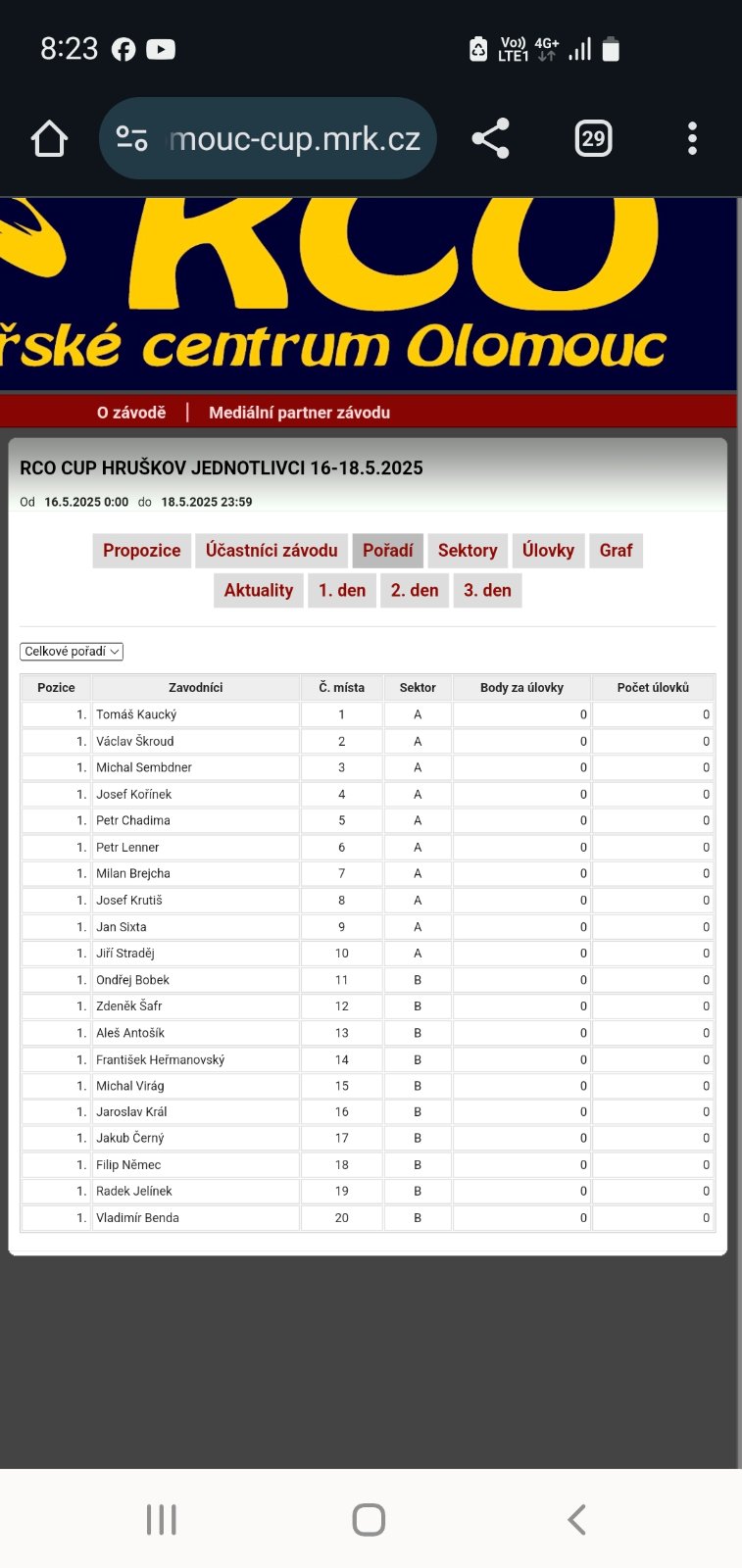
Task: Share this page
Action: click(490, 138)
